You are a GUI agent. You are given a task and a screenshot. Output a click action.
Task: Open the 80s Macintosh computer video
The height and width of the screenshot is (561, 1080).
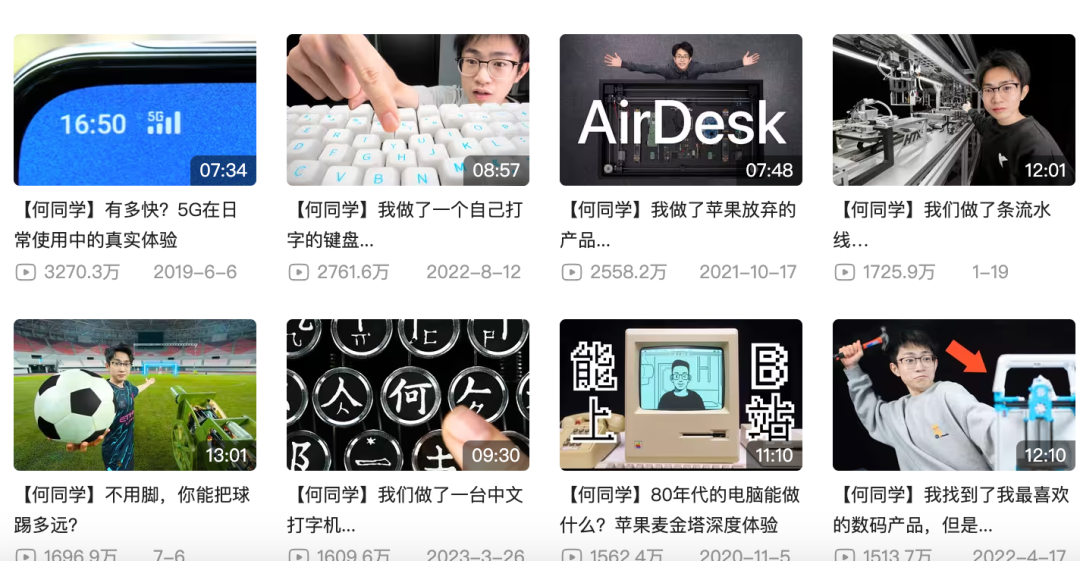tap(680, 395)
